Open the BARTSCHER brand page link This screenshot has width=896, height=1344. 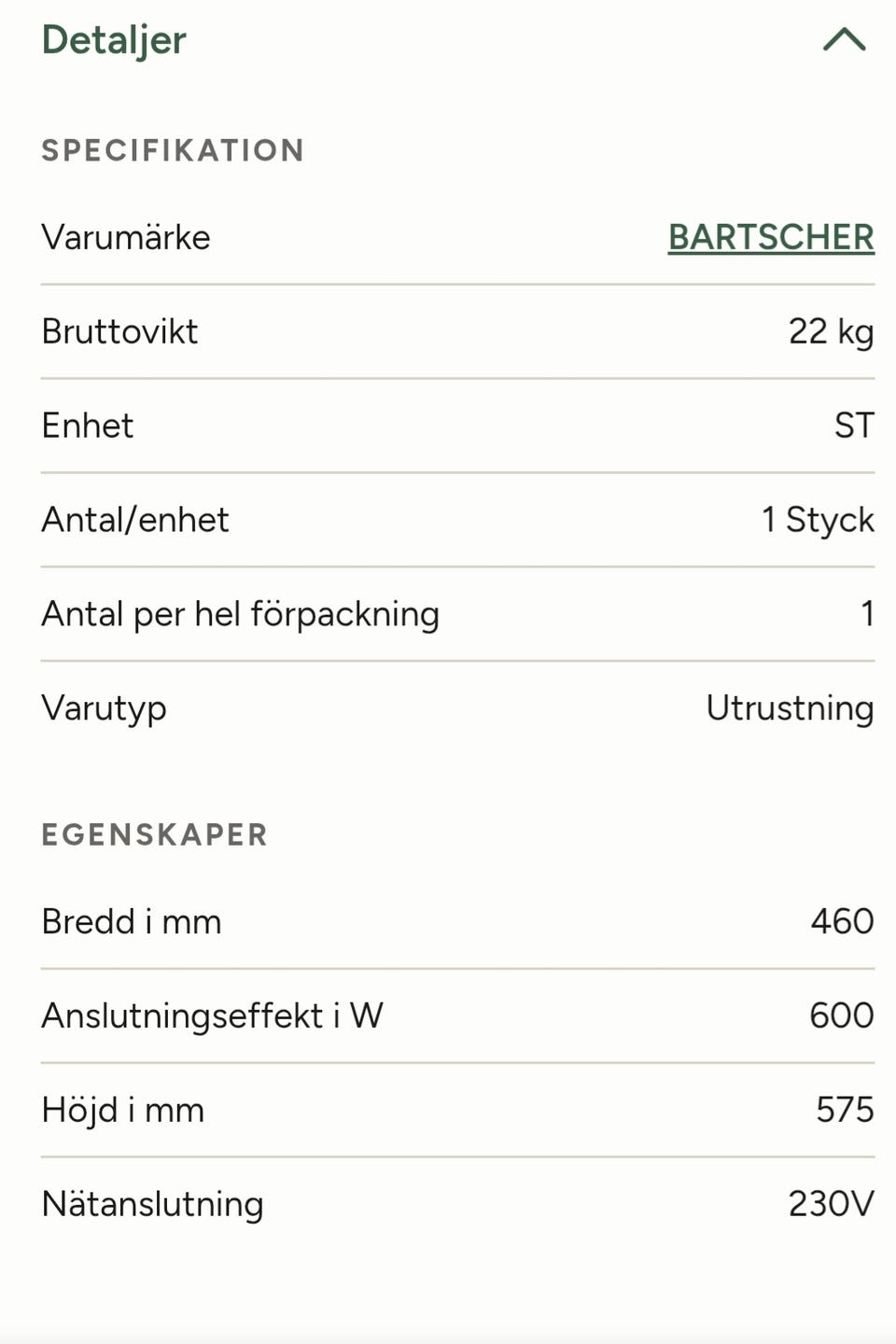click(769, 237)
